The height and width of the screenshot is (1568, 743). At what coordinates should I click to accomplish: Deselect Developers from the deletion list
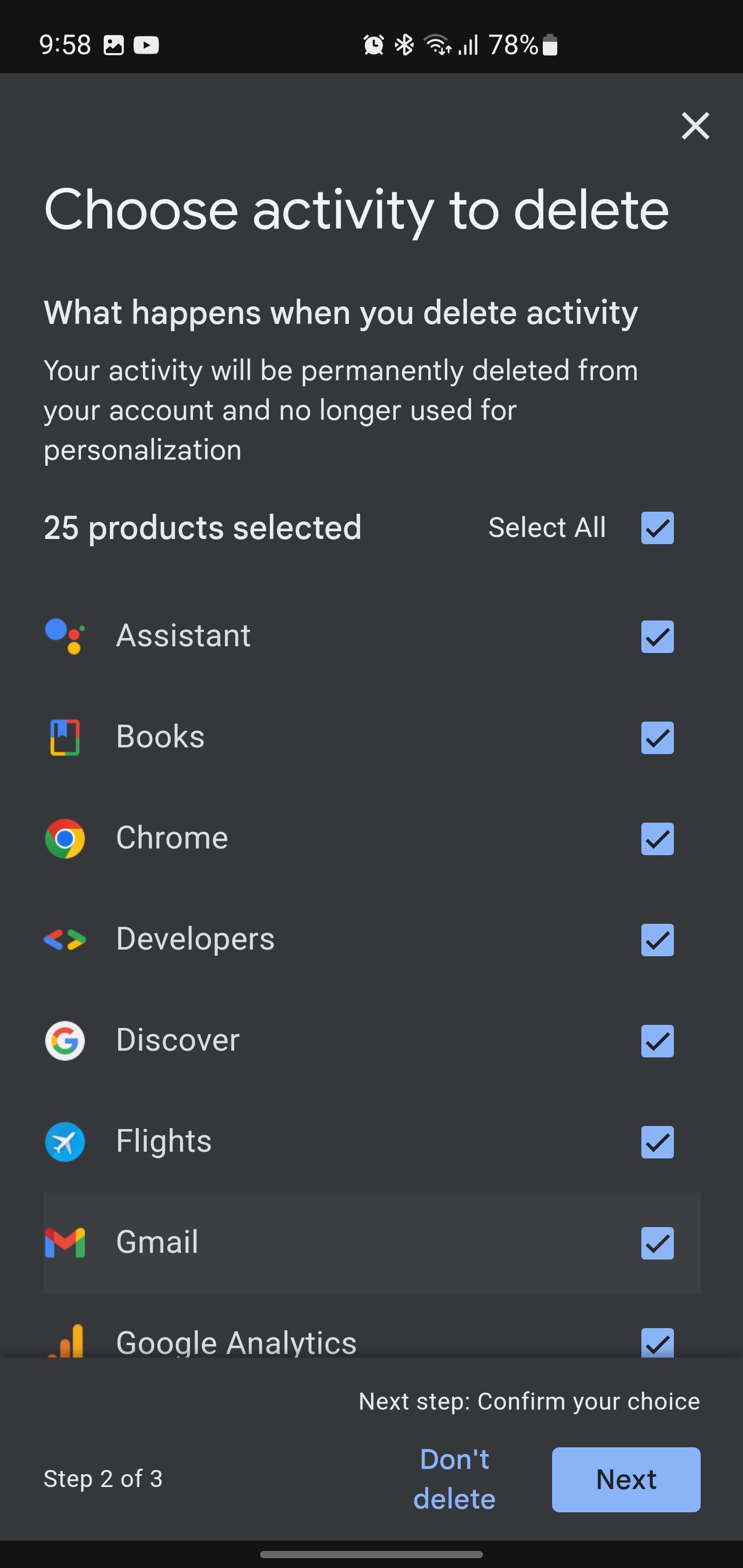[657, 940]
